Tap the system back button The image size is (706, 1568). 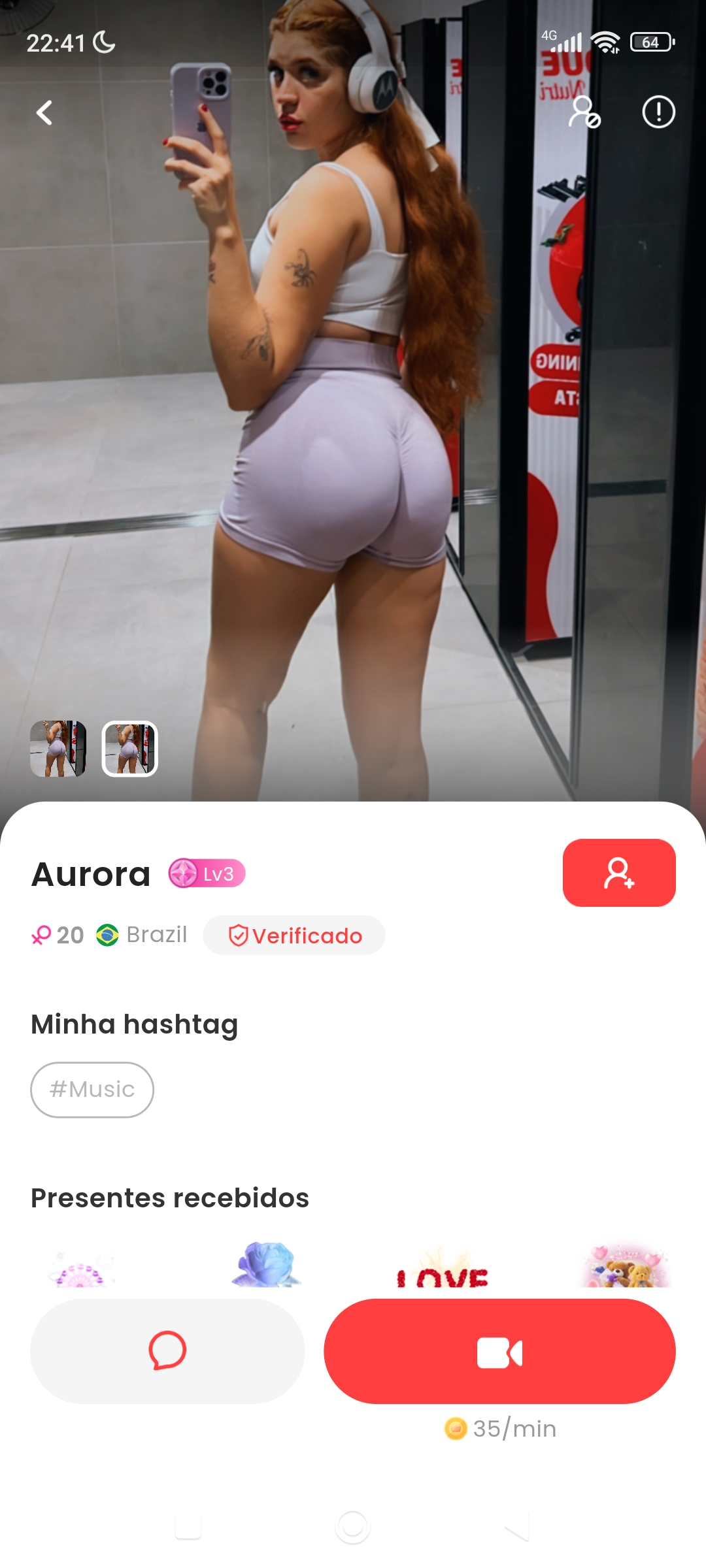516,1527
